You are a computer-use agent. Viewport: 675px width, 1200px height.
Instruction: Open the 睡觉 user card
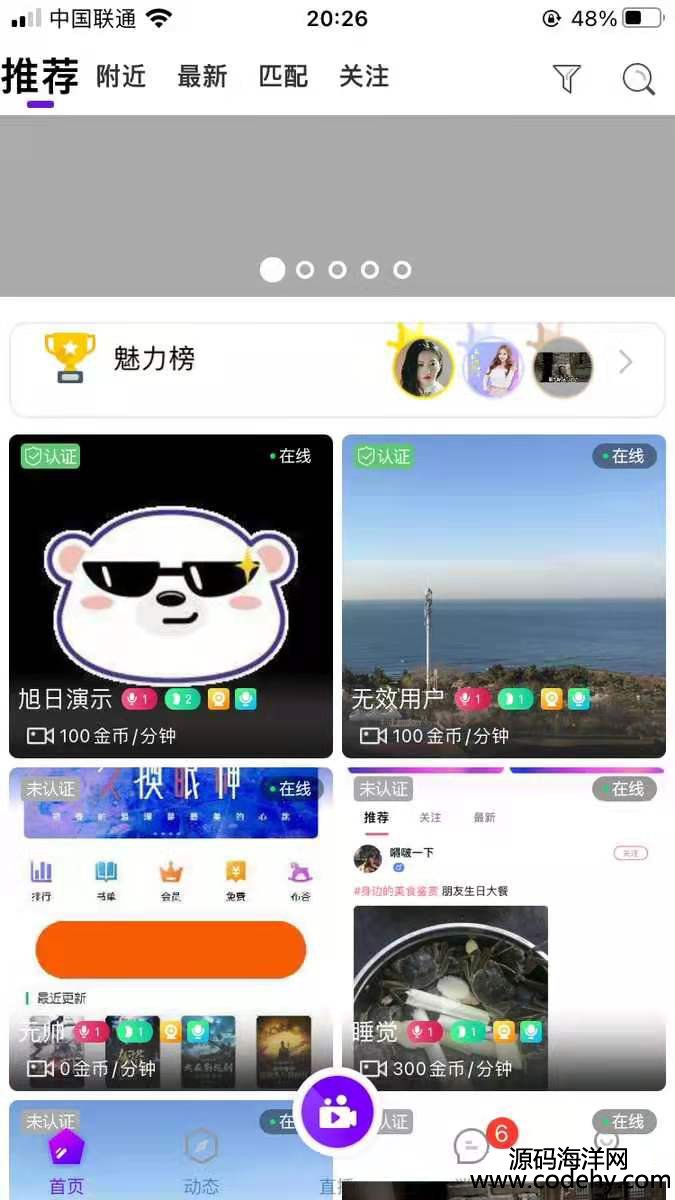504,928
